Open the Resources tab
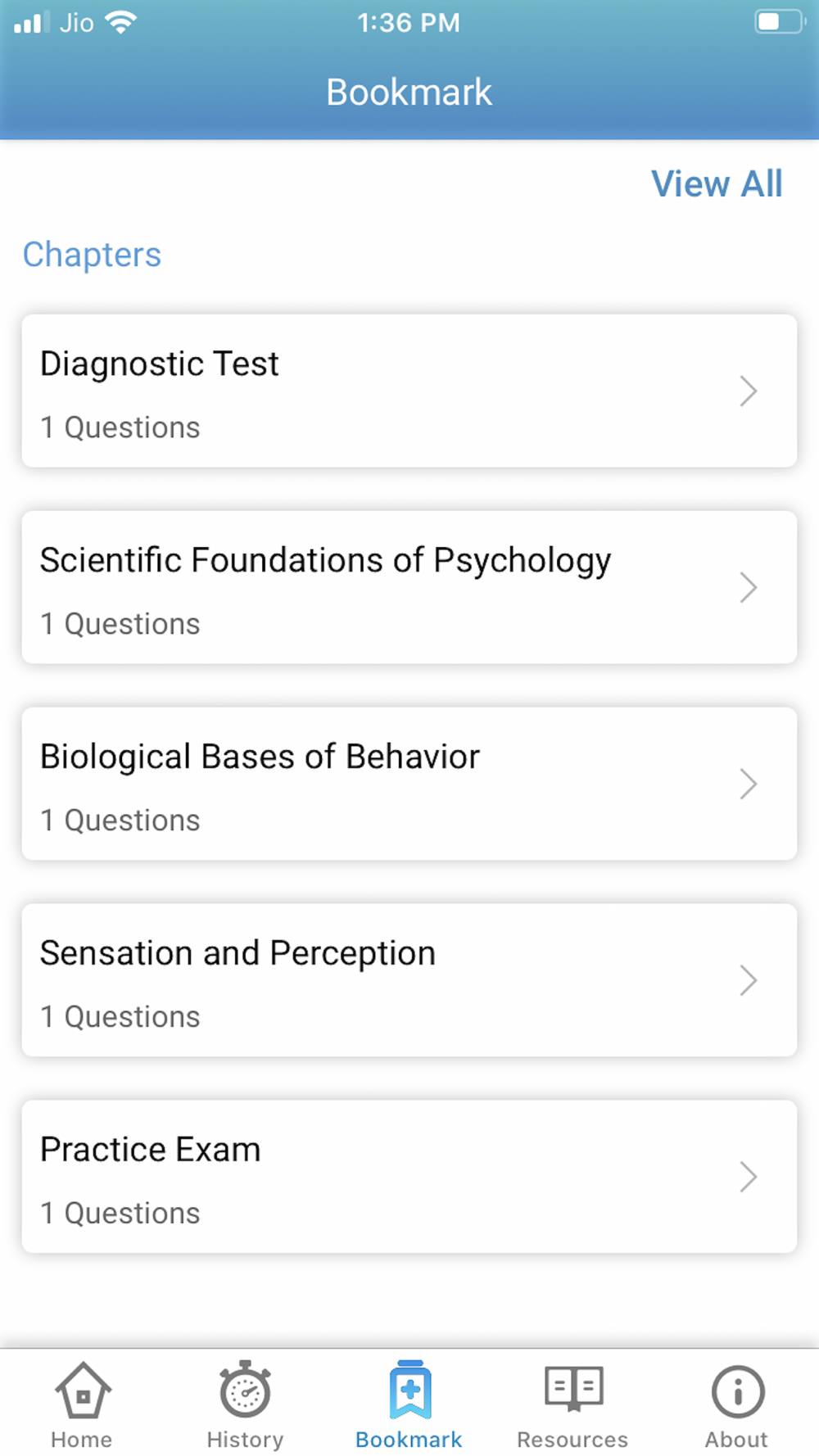 pyautogui.click(x=572, y=1404)
